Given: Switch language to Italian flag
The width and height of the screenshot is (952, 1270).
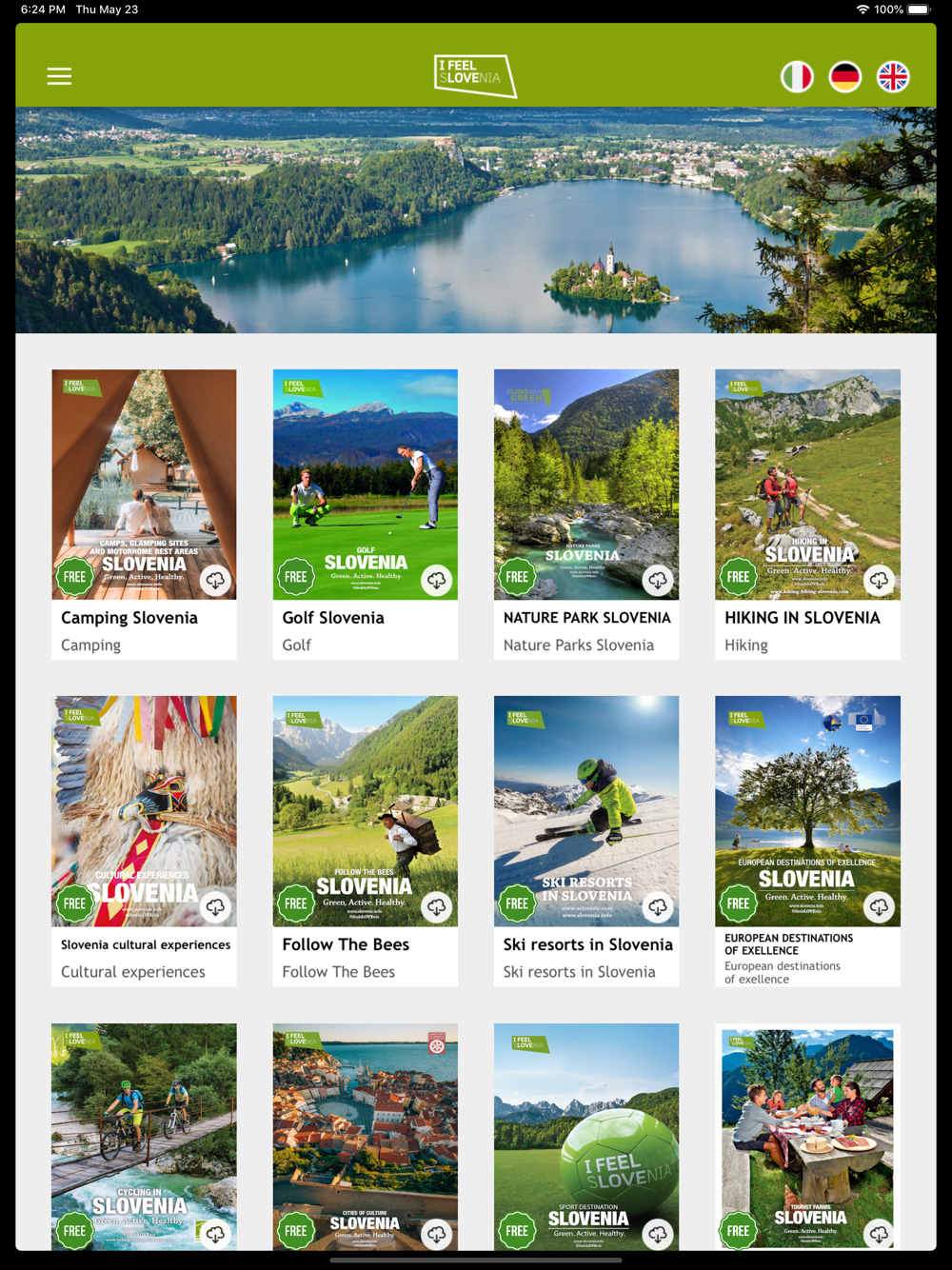Looking at the screenshot, I should (x=797, y=76).
